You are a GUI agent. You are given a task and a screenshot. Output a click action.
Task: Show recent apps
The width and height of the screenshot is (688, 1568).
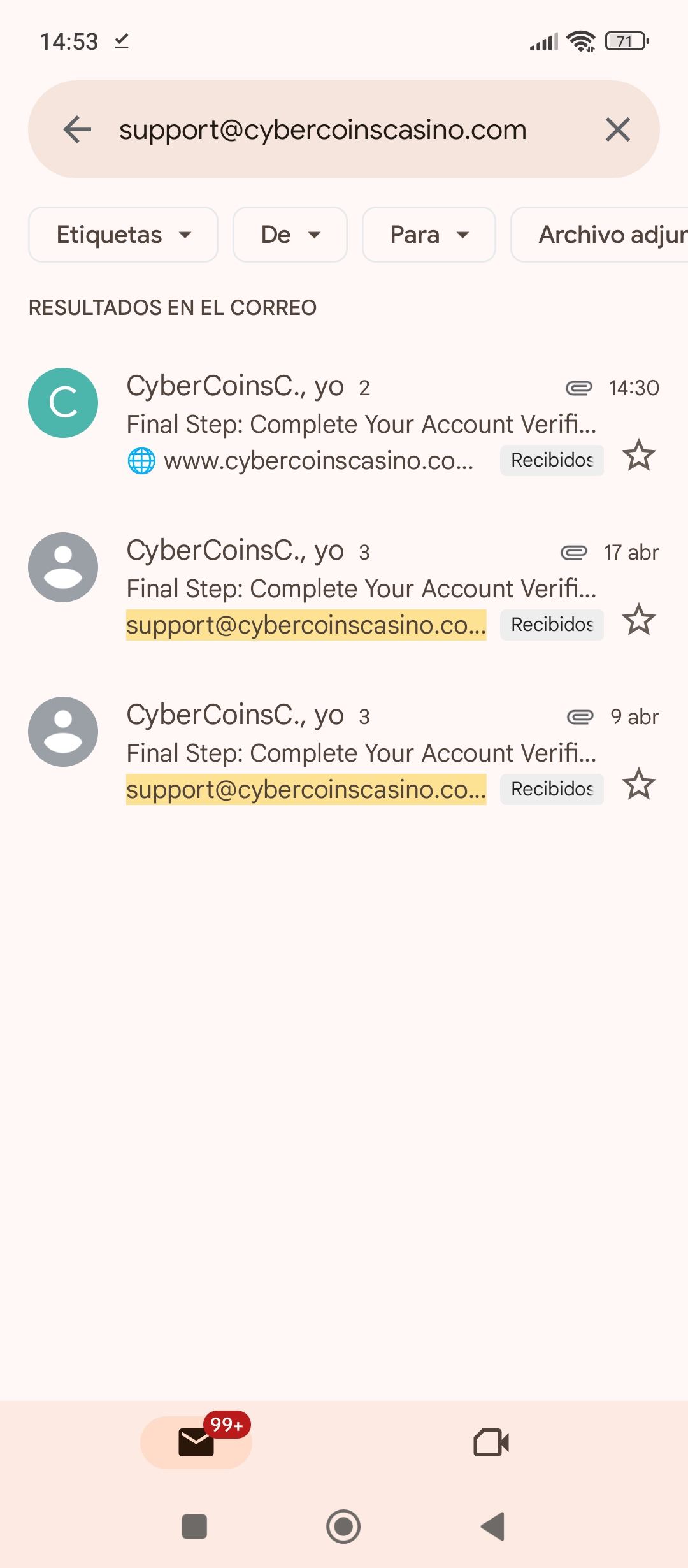coord(194,1527)
